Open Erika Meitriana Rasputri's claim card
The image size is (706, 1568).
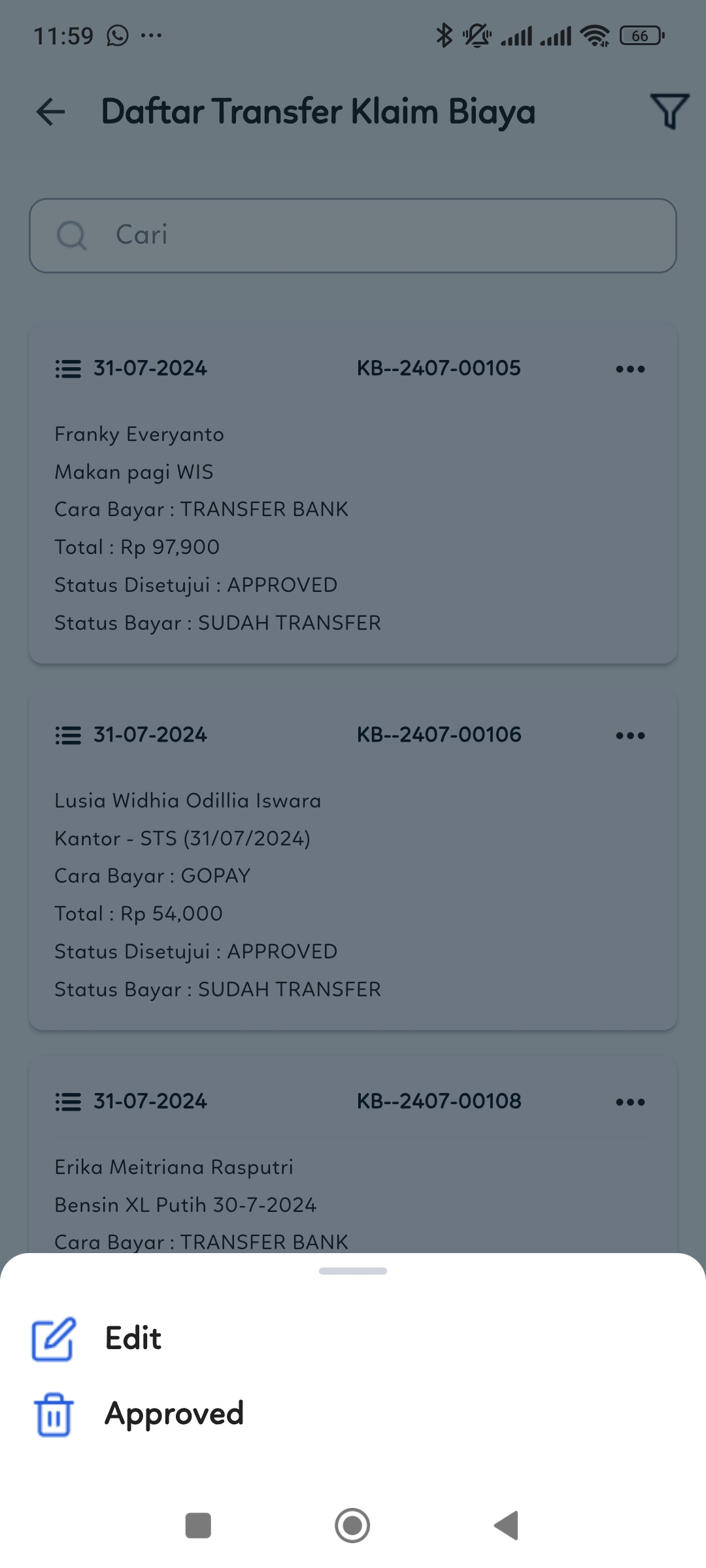(353, 1186)
